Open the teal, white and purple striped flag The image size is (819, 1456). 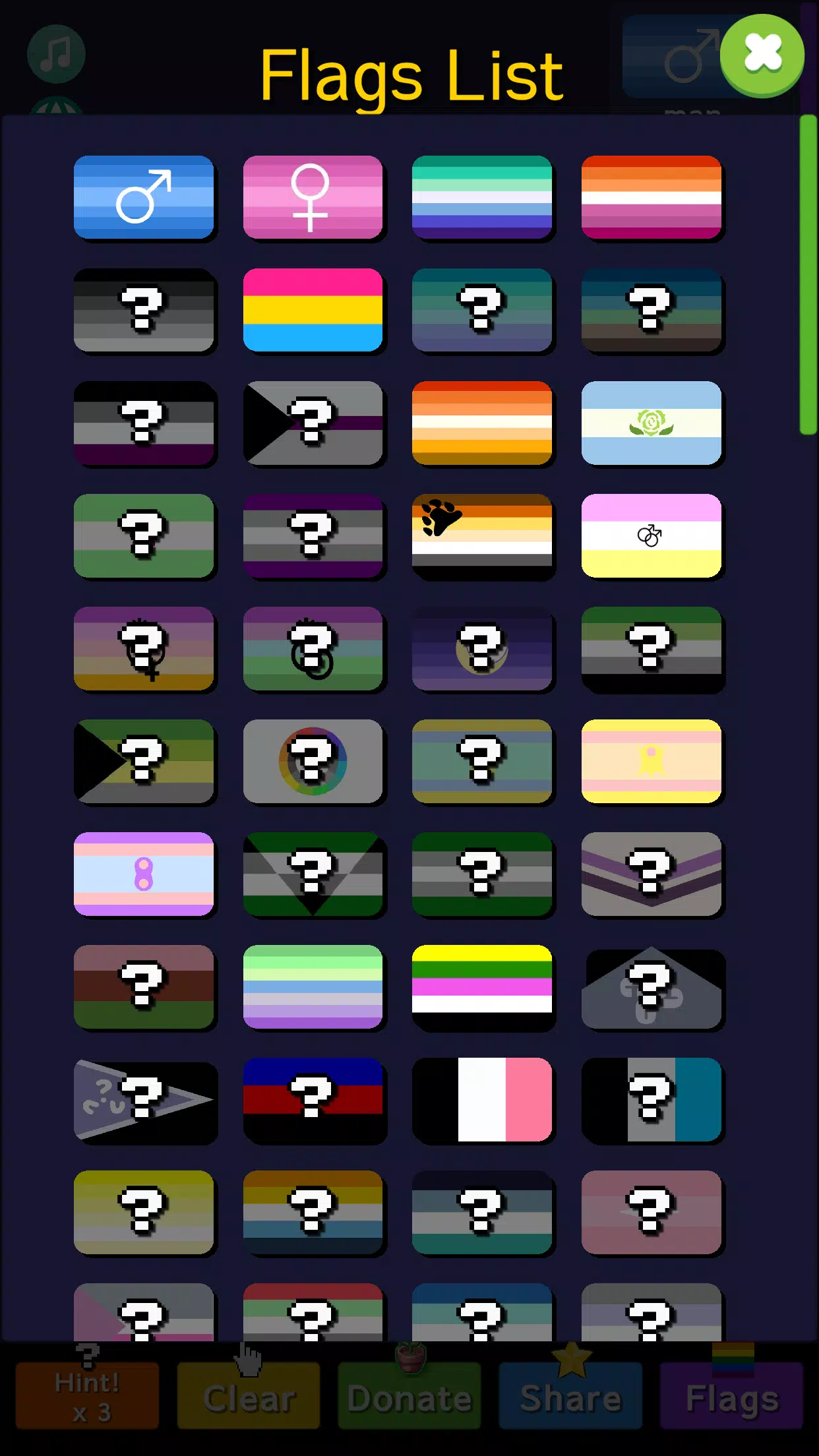[482, 197]
